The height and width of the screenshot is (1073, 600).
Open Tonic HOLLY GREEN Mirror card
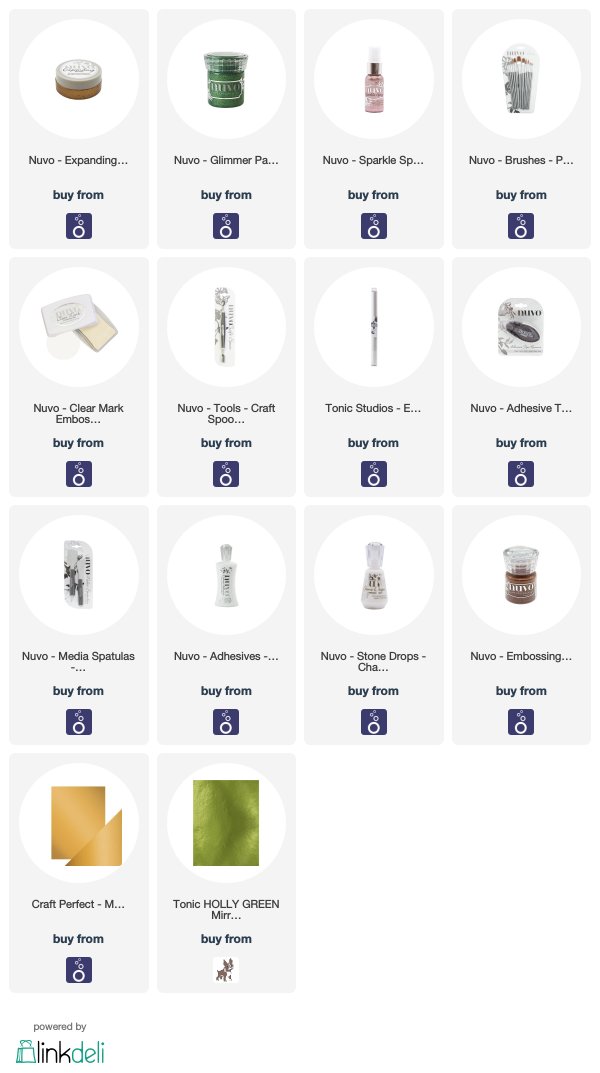(226, 873)
